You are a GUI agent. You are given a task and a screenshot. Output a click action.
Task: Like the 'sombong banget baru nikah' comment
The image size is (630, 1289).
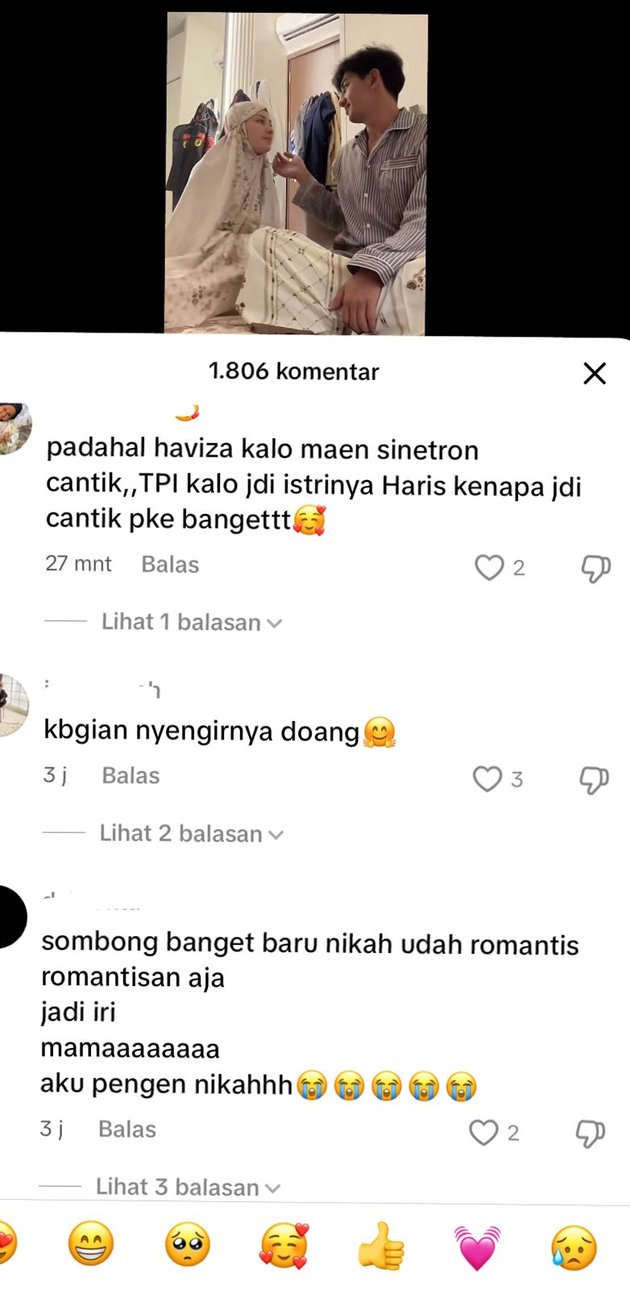[x=484, y=1132]
